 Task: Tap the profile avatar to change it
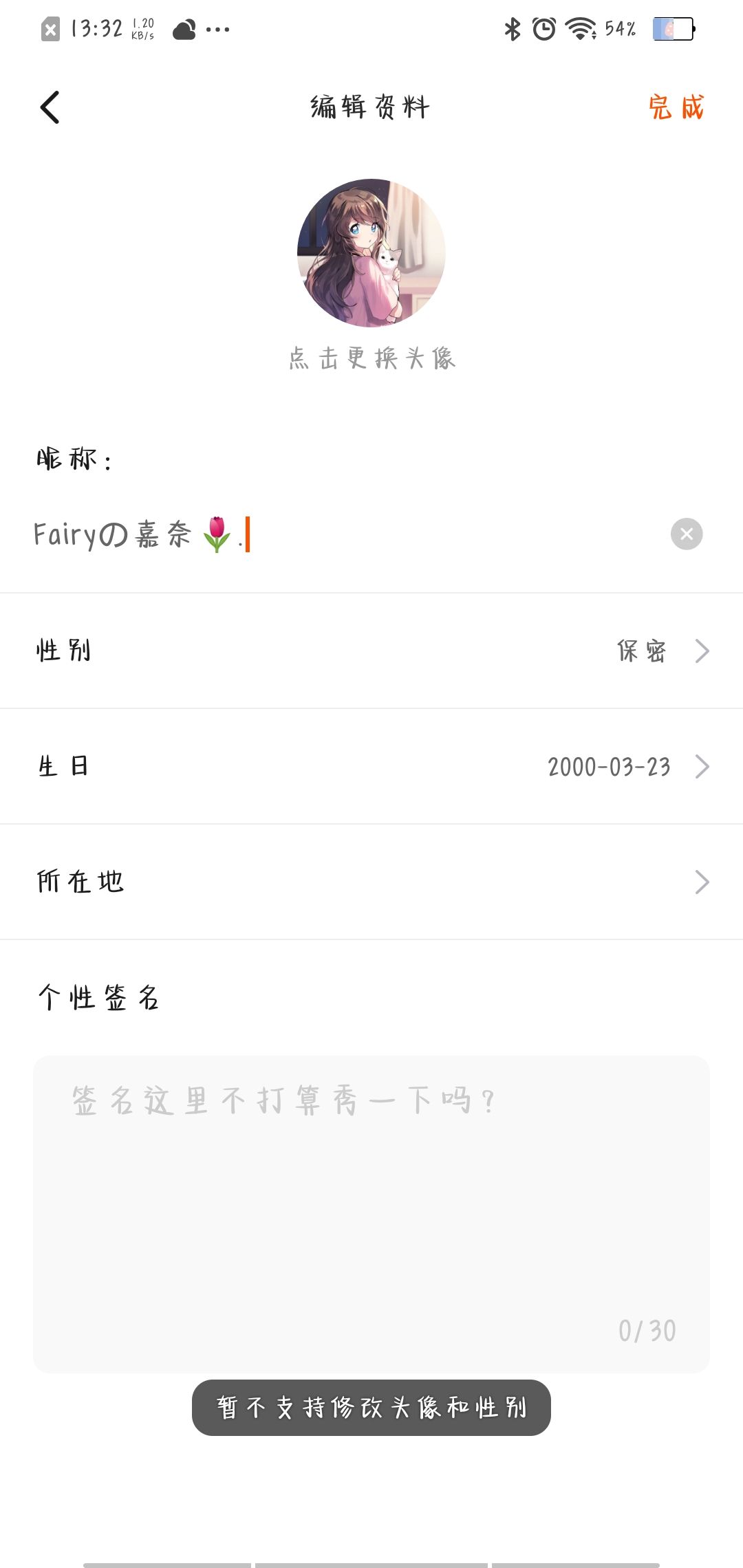click(371, 253)
